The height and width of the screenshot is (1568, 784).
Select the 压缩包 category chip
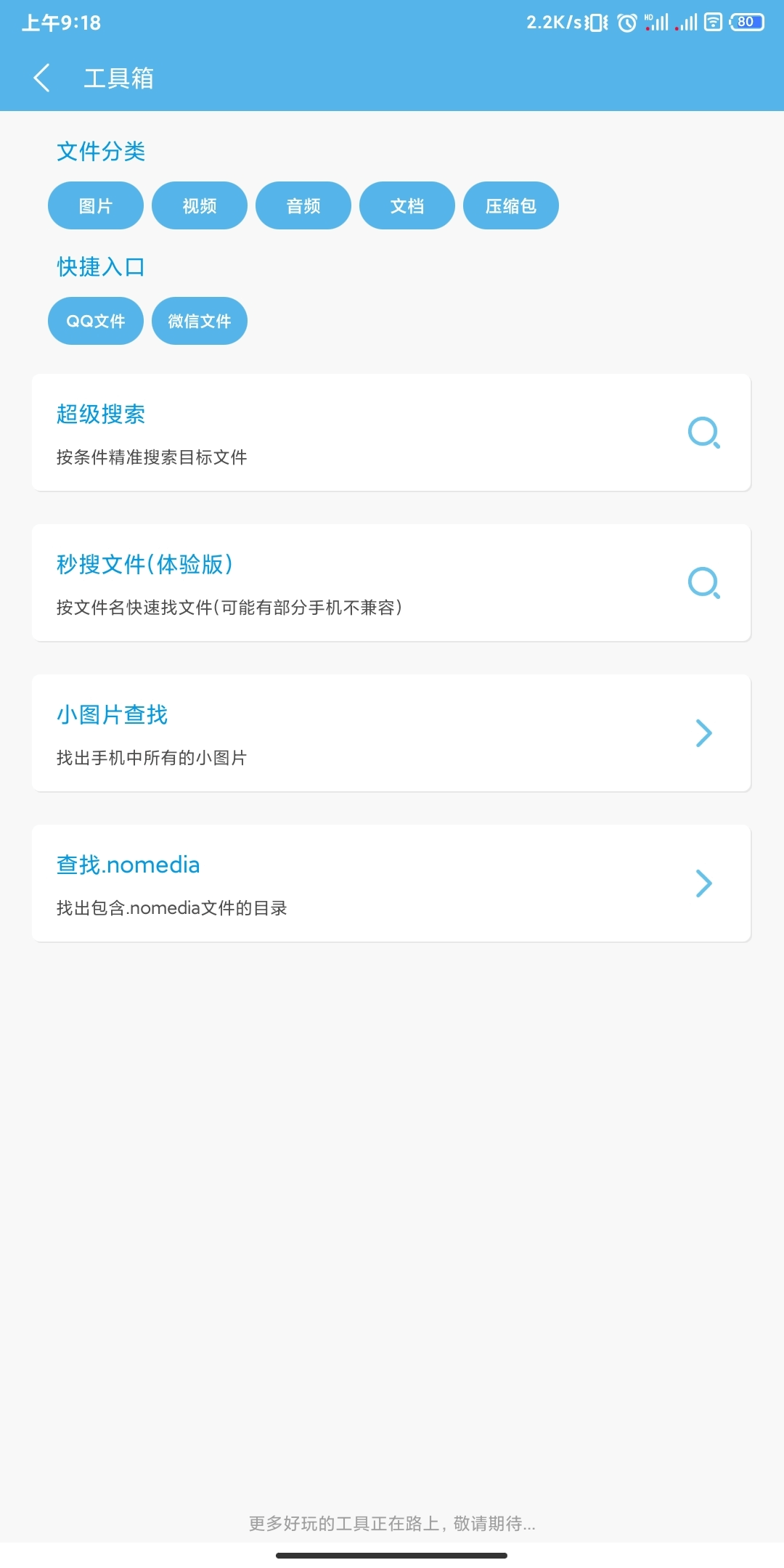[511, 205]
